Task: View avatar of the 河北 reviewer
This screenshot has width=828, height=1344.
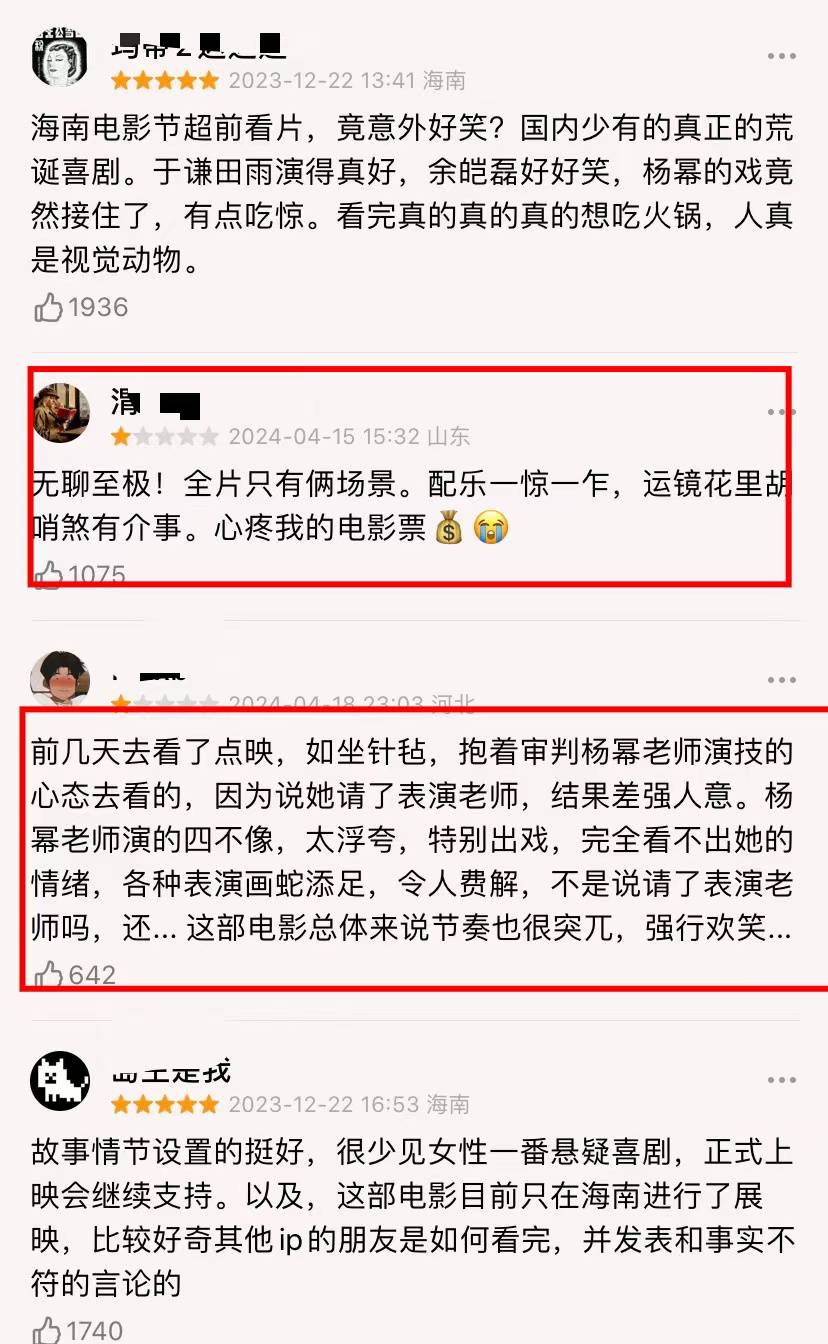Action: (61, 678)
